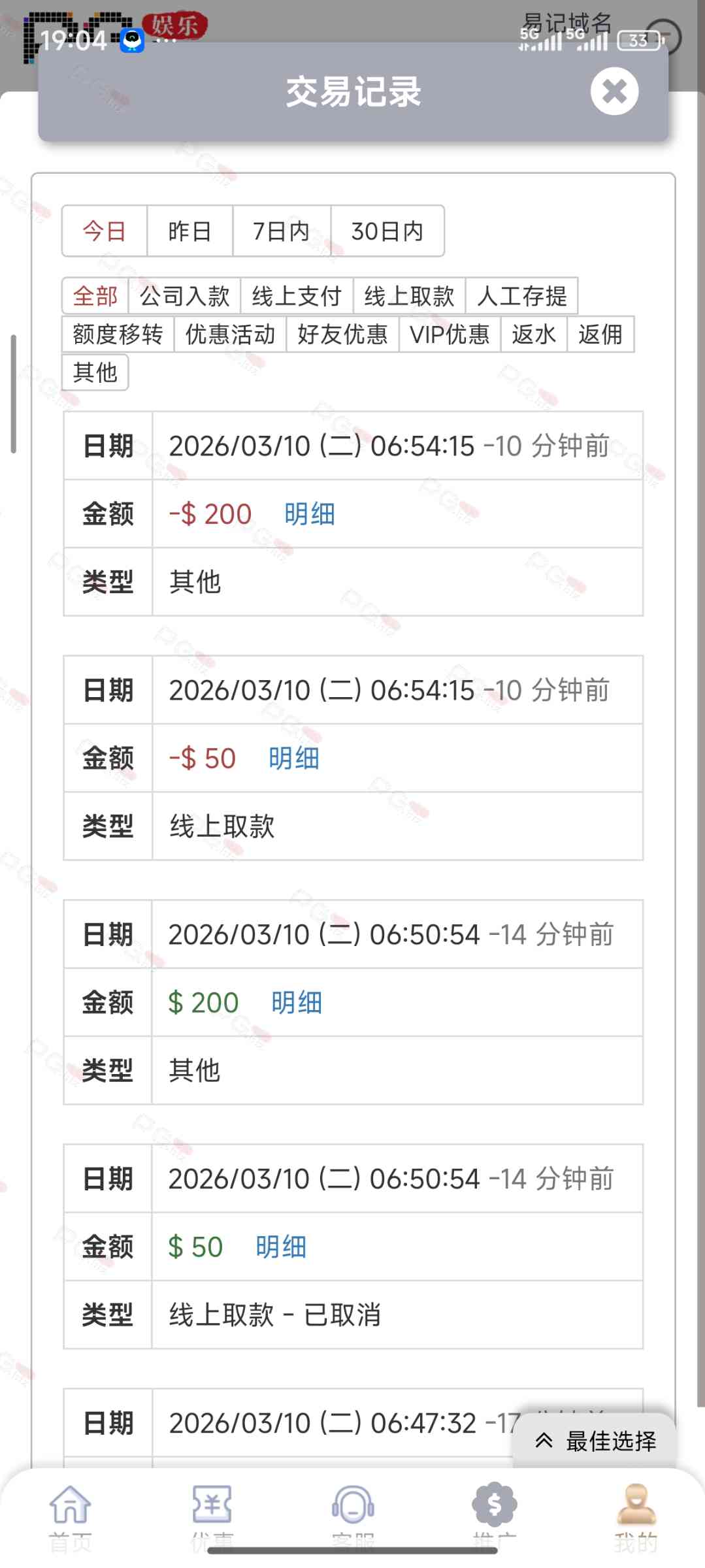Switch to the 昨日 date filter
The width and height of the screenshot is (705, 1568).
click(x=189, y=231)
